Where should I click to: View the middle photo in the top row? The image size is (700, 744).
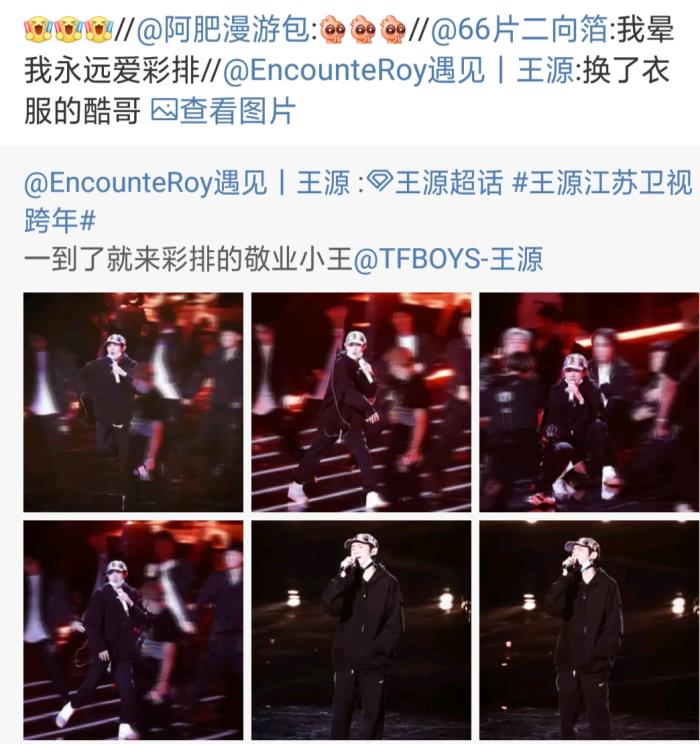tap(361, 402)
